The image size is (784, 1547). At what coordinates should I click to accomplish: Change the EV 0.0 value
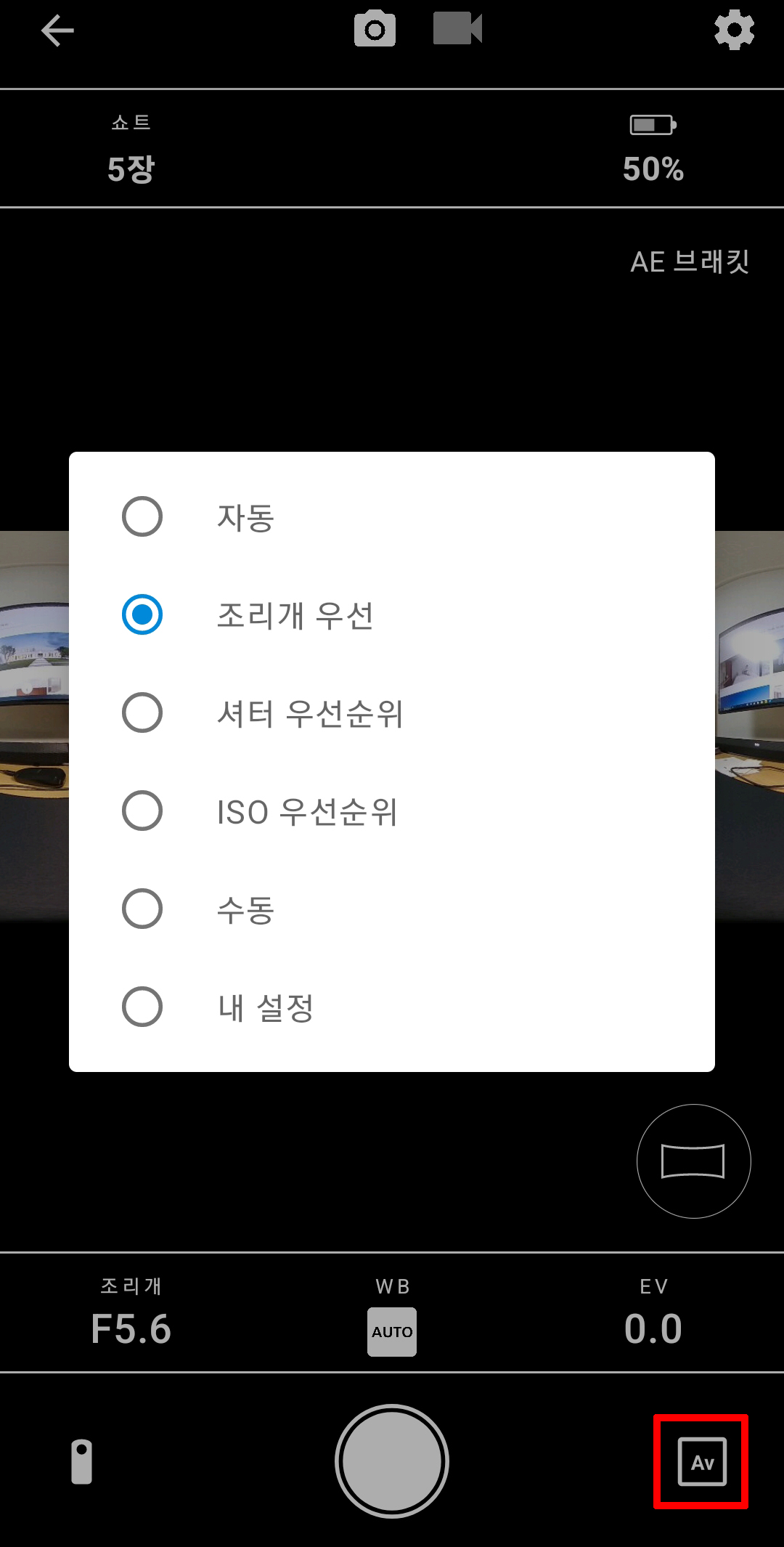(x=653, y=1316)
